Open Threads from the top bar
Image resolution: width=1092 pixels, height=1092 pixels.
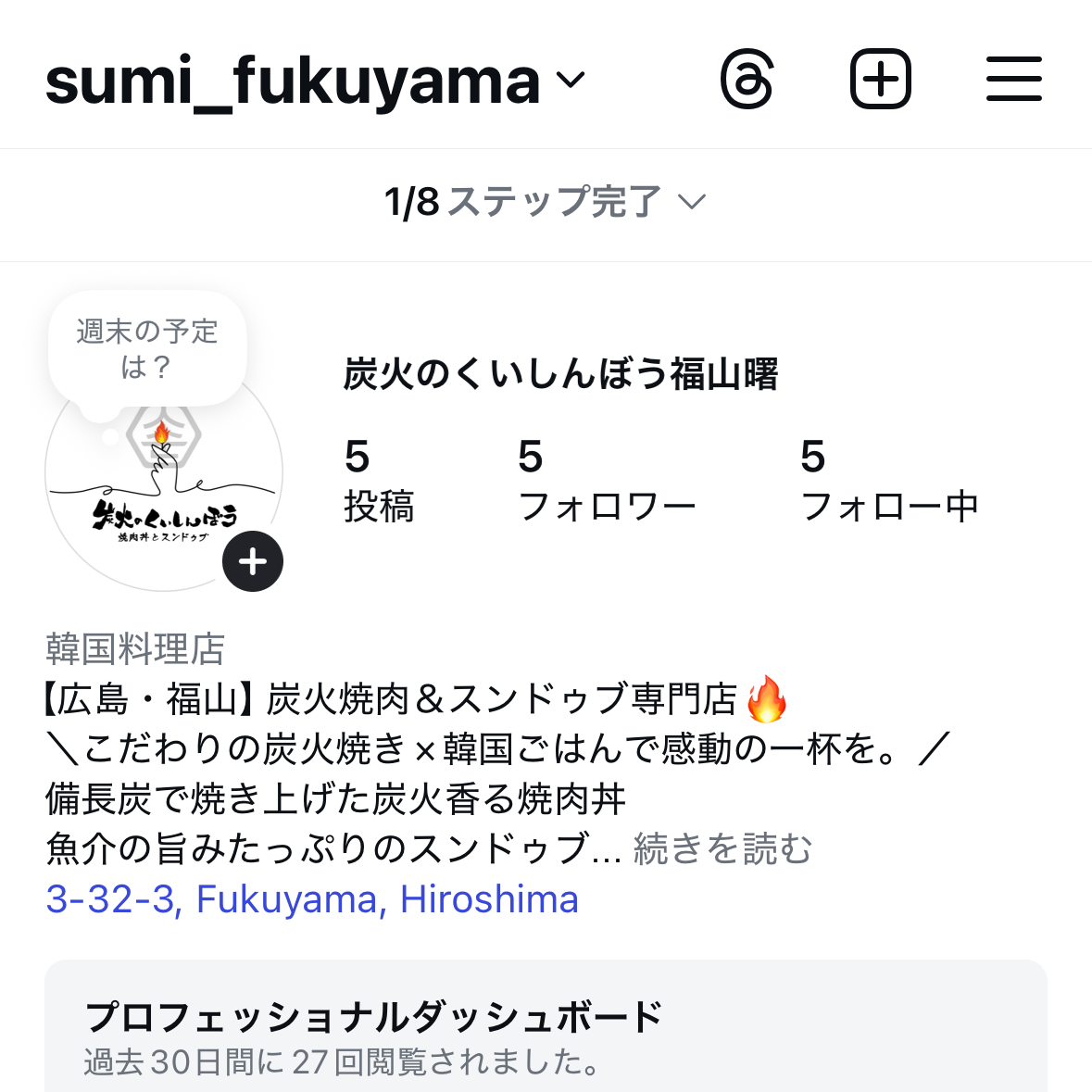(747, 81)
